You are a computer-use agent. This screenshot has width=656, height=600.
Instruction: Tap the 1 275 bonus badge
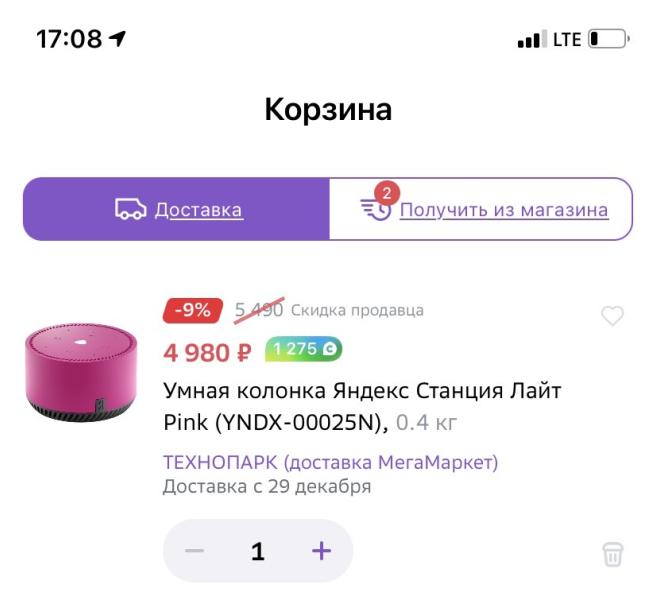point(304,351)
